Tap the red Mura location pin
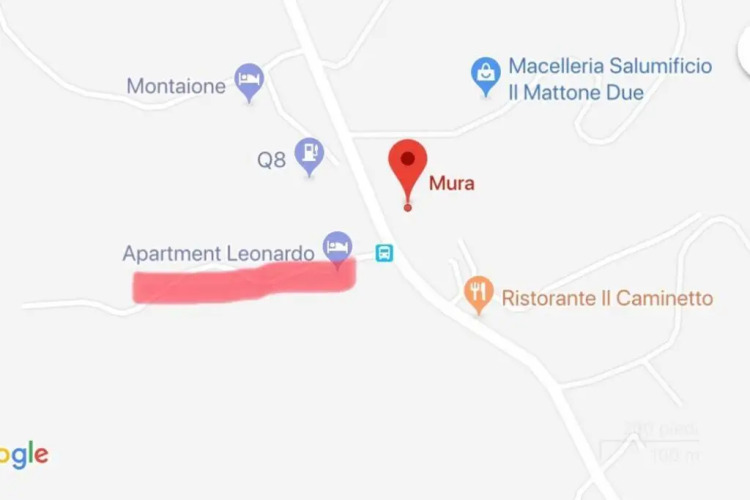This screenshot has height=500, width=750. pos(407,163)
